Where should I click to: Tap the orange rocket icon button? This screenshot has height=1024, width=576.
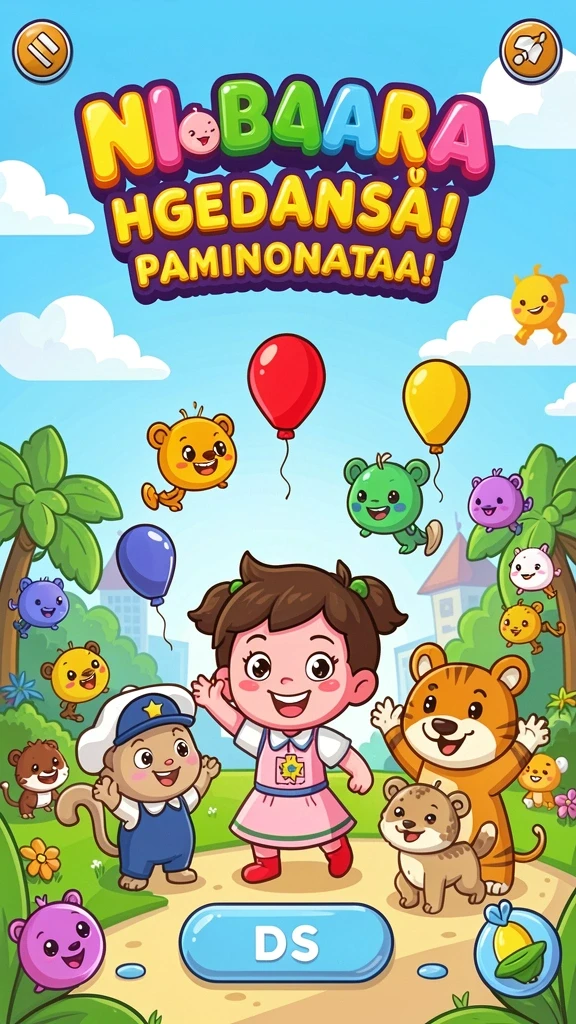click(530, 51)
